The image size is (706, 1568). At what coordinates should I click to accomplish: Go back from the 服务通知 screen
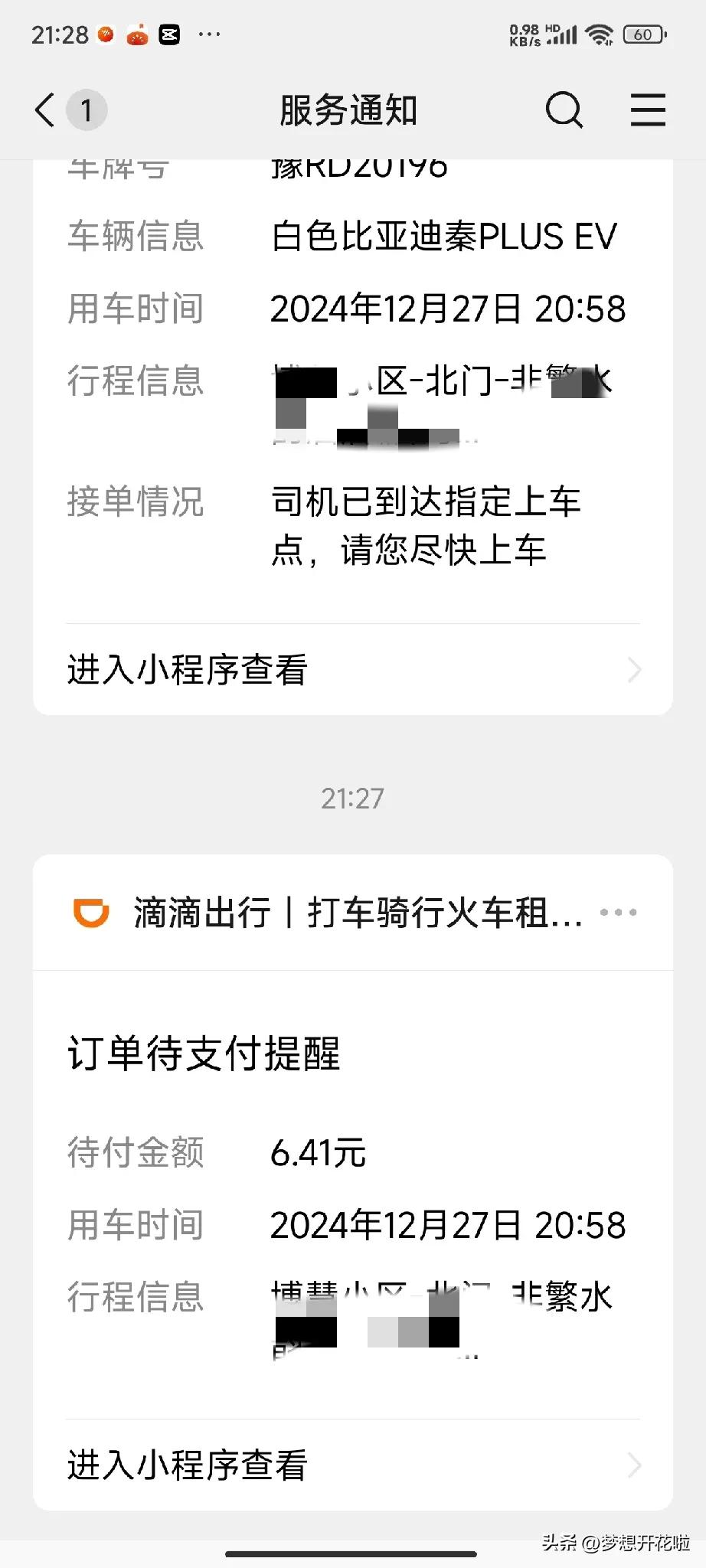point(46,110)
